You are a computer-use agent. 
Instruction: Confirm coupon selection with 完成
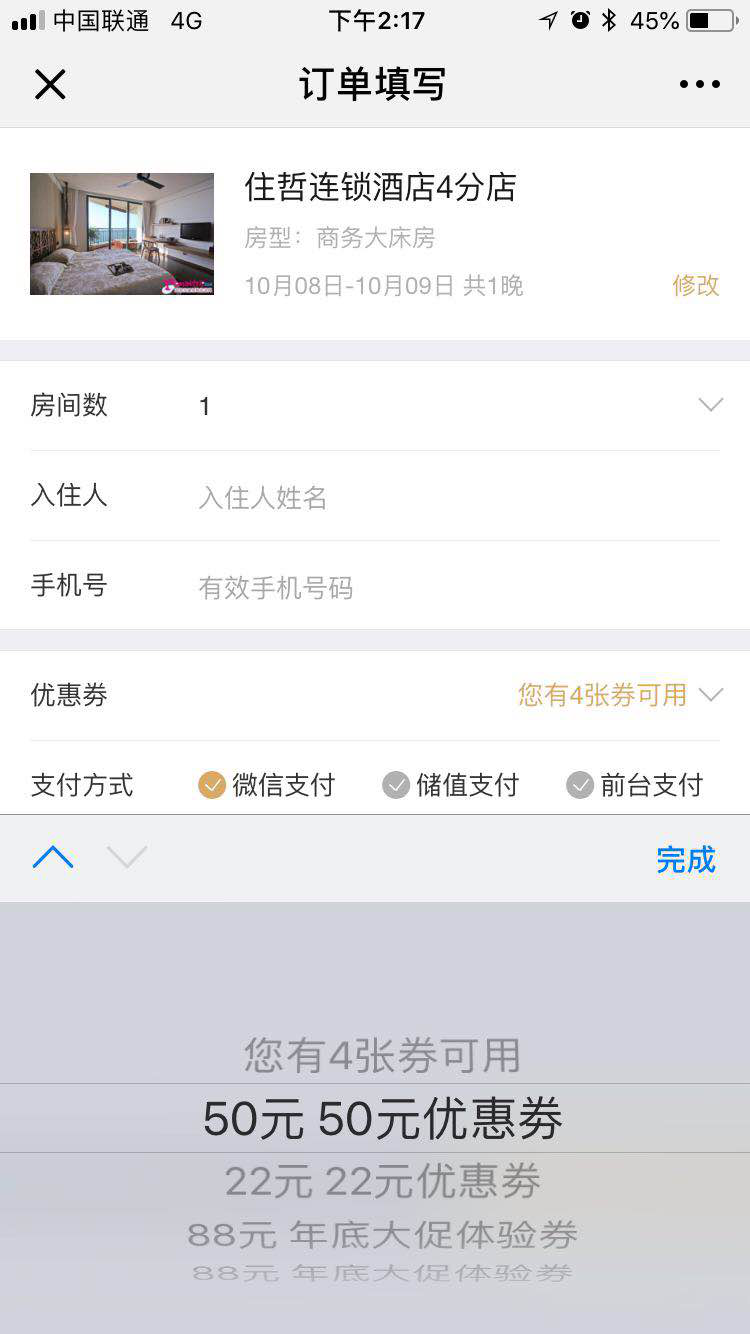tap(686, 860)
